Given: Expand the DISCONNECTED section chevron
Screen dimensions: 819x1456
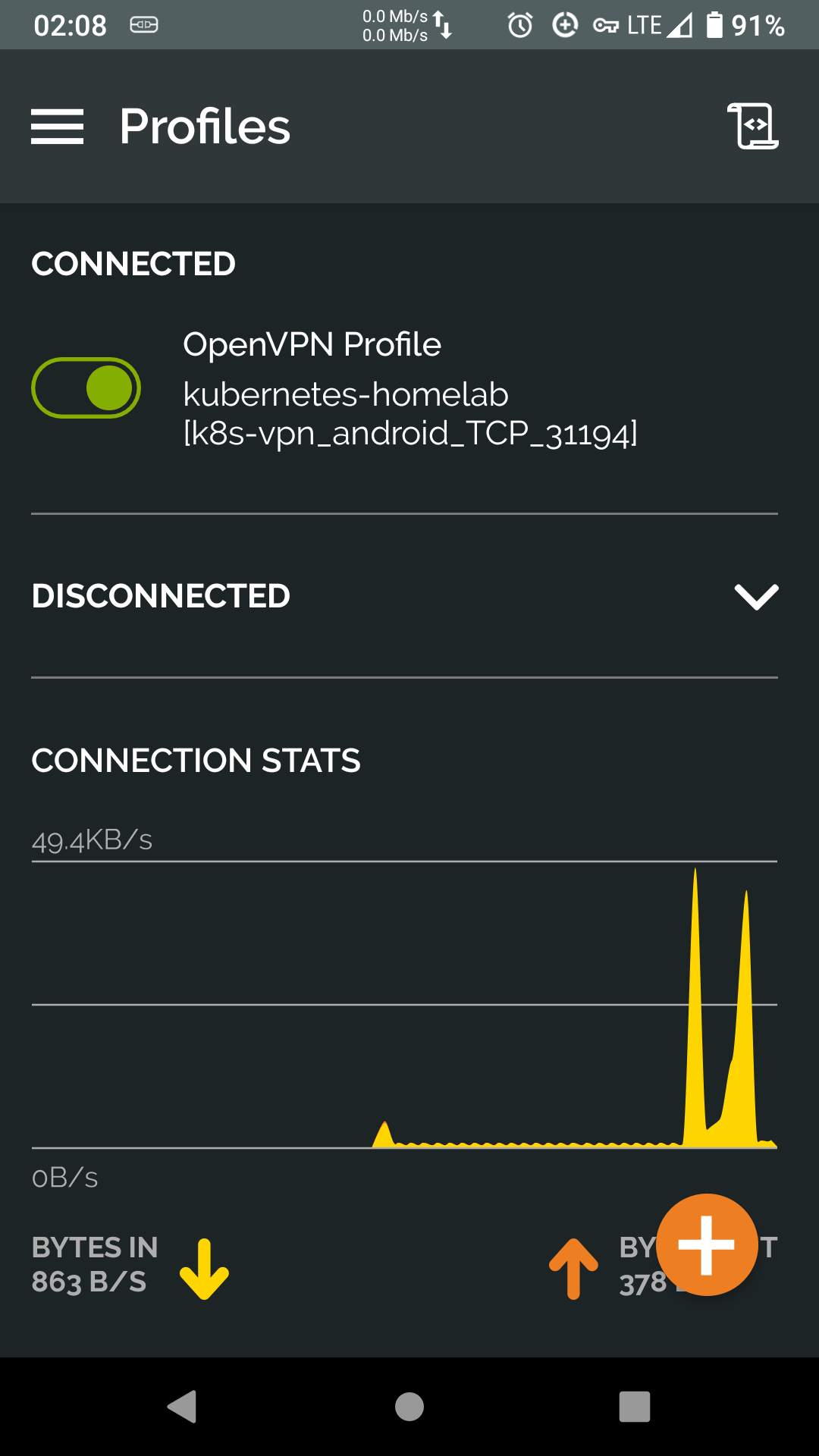Looking at the screenshot, I should [757, 598].
